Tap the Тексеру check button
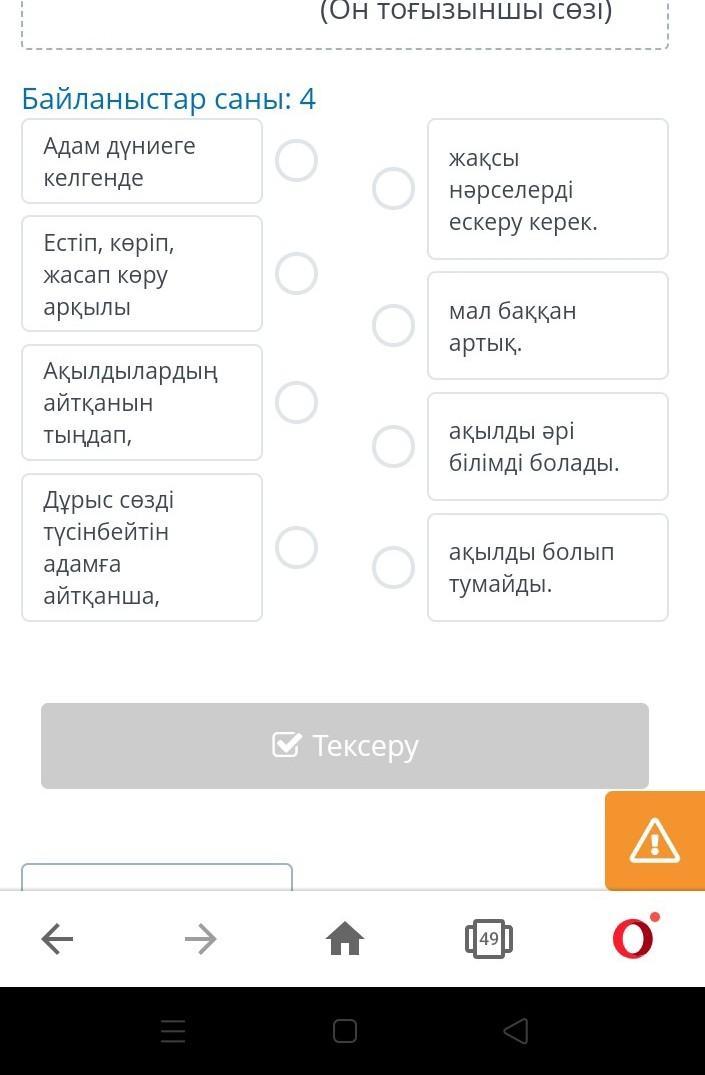Screen dimensions: 705x1075 tap(345, 745)
